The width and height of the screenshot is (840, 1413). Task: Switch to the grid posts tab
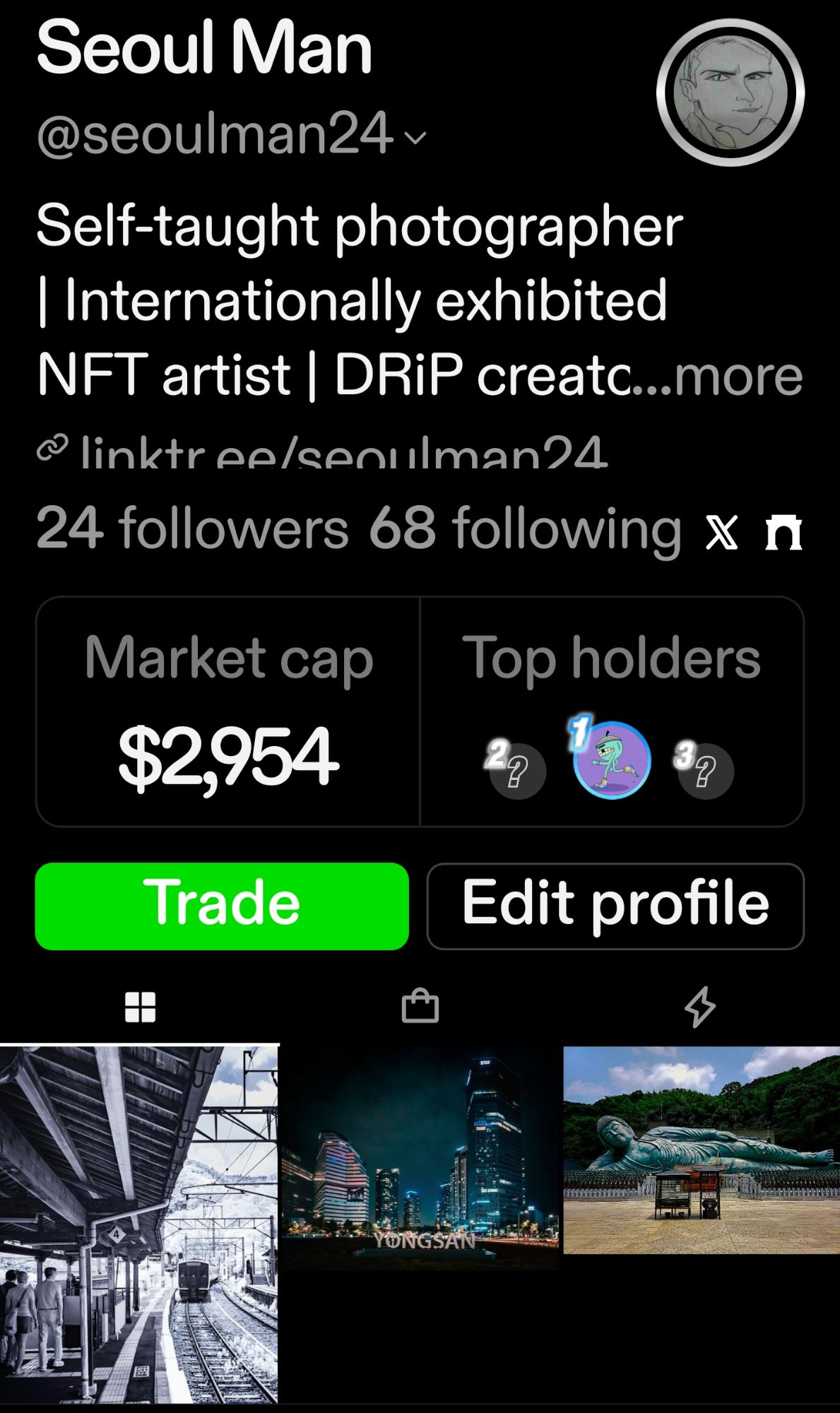140,1007
